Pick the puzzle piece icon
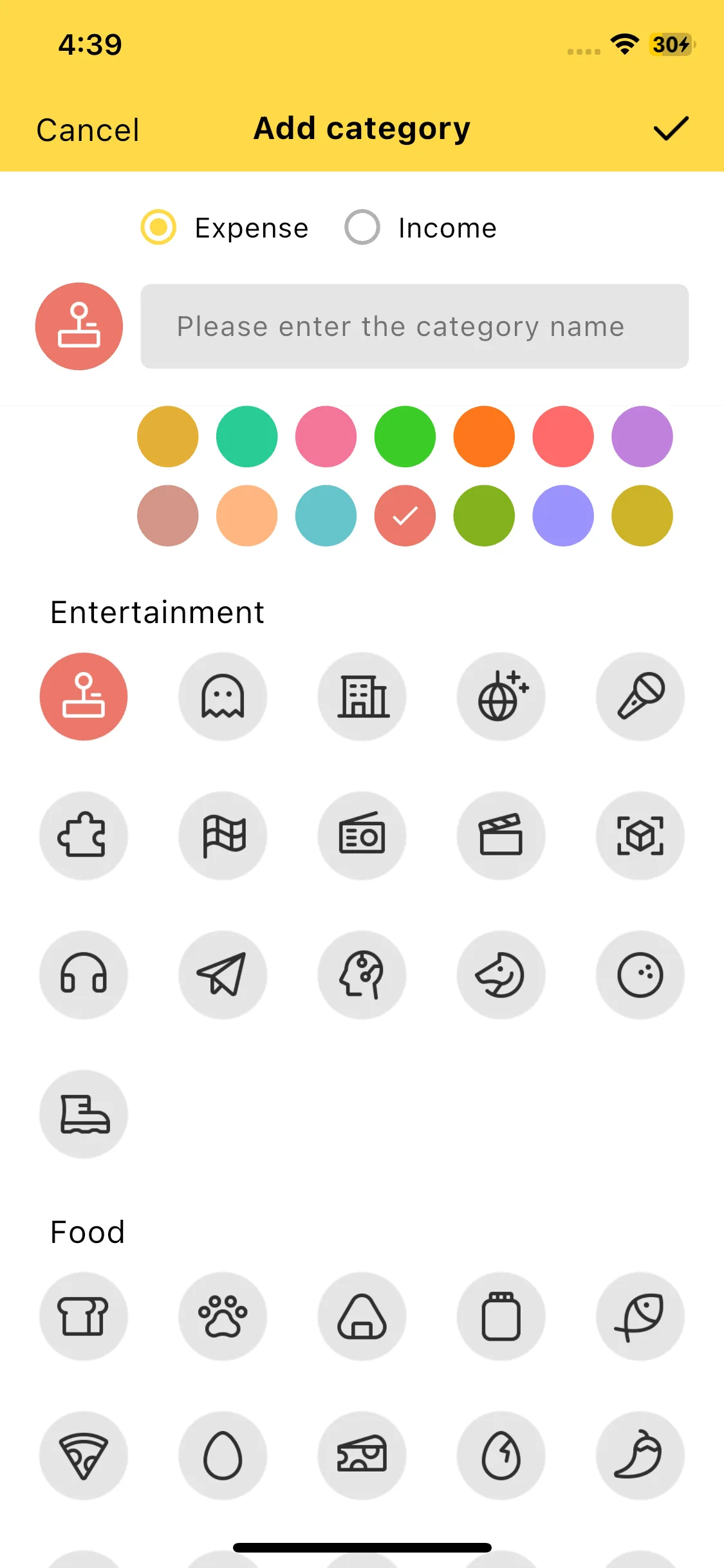724x1568 pixels. [x=84, y=835]
